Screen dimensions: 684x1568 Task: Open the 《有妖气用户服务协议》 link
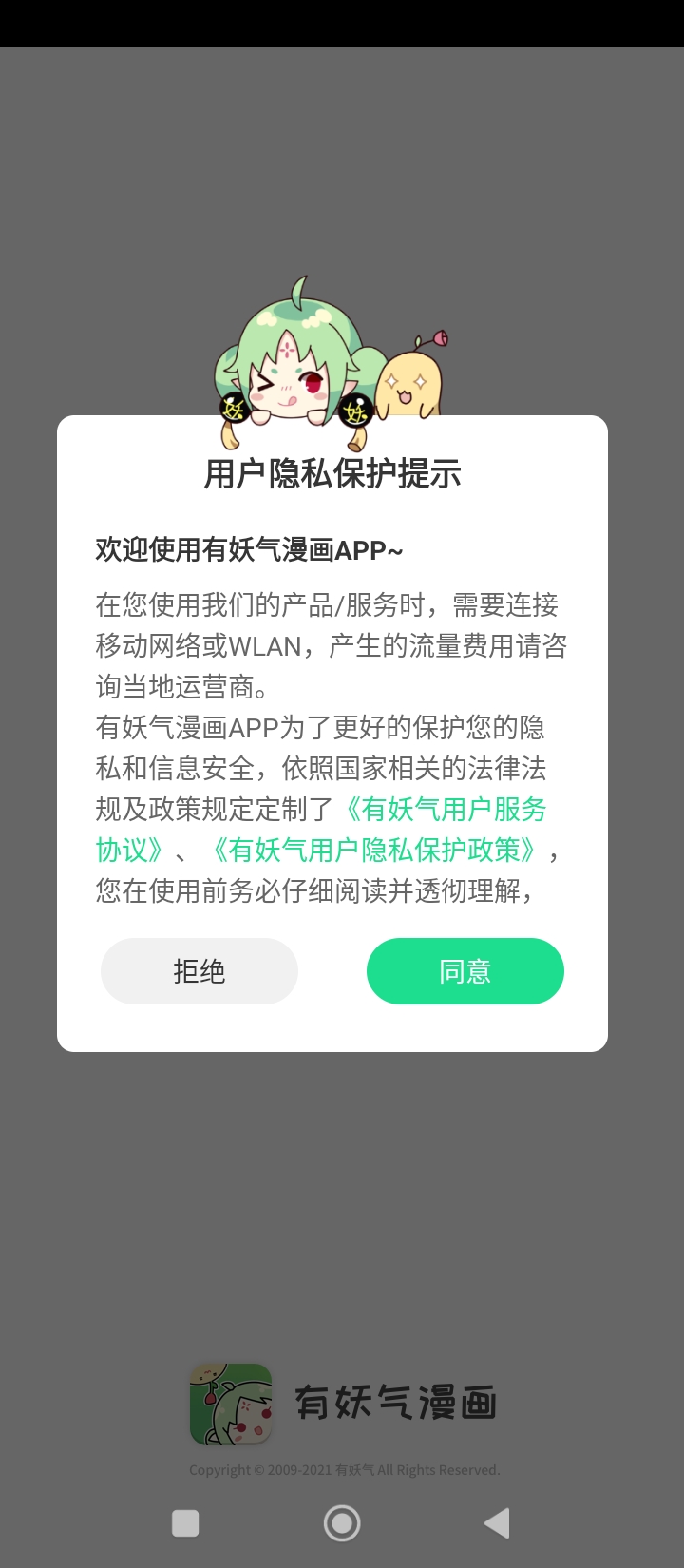point(444,810)
